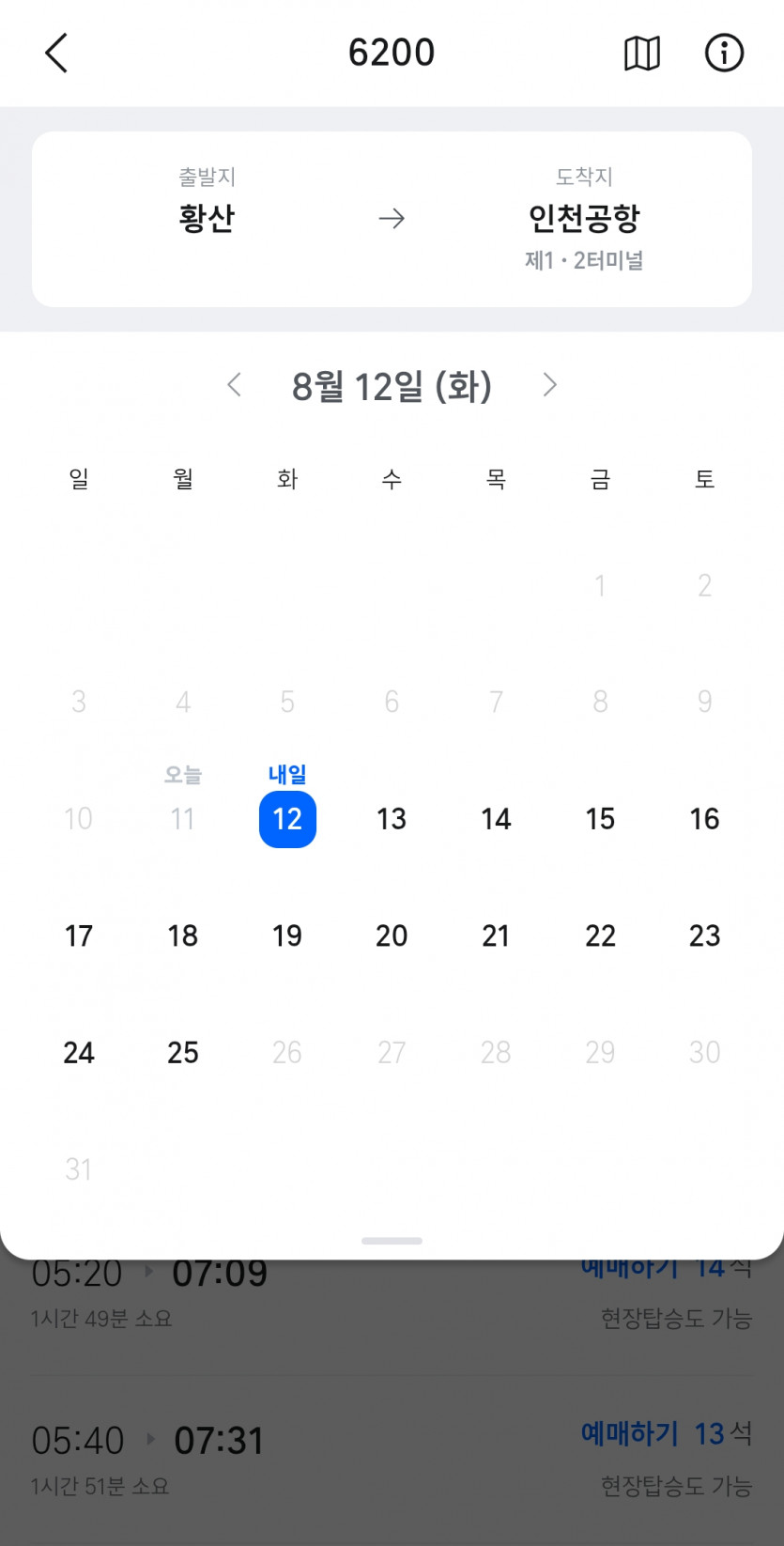Select August 23 on the calendar
The width and height of the screenshot is (784, 1546).
tap(704, 935)
